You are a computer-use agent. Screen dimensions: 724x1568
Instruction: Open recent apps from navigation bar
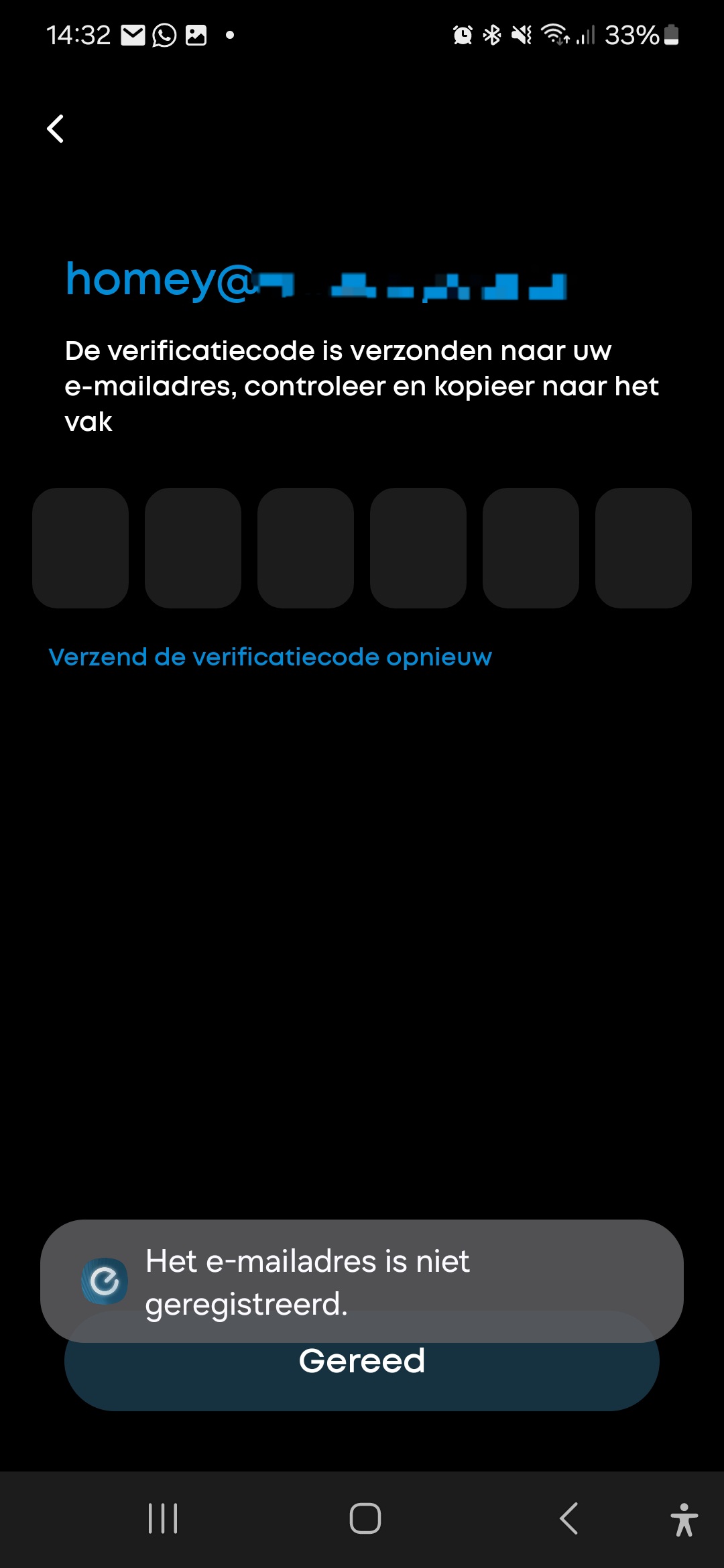pos(163,1518)
